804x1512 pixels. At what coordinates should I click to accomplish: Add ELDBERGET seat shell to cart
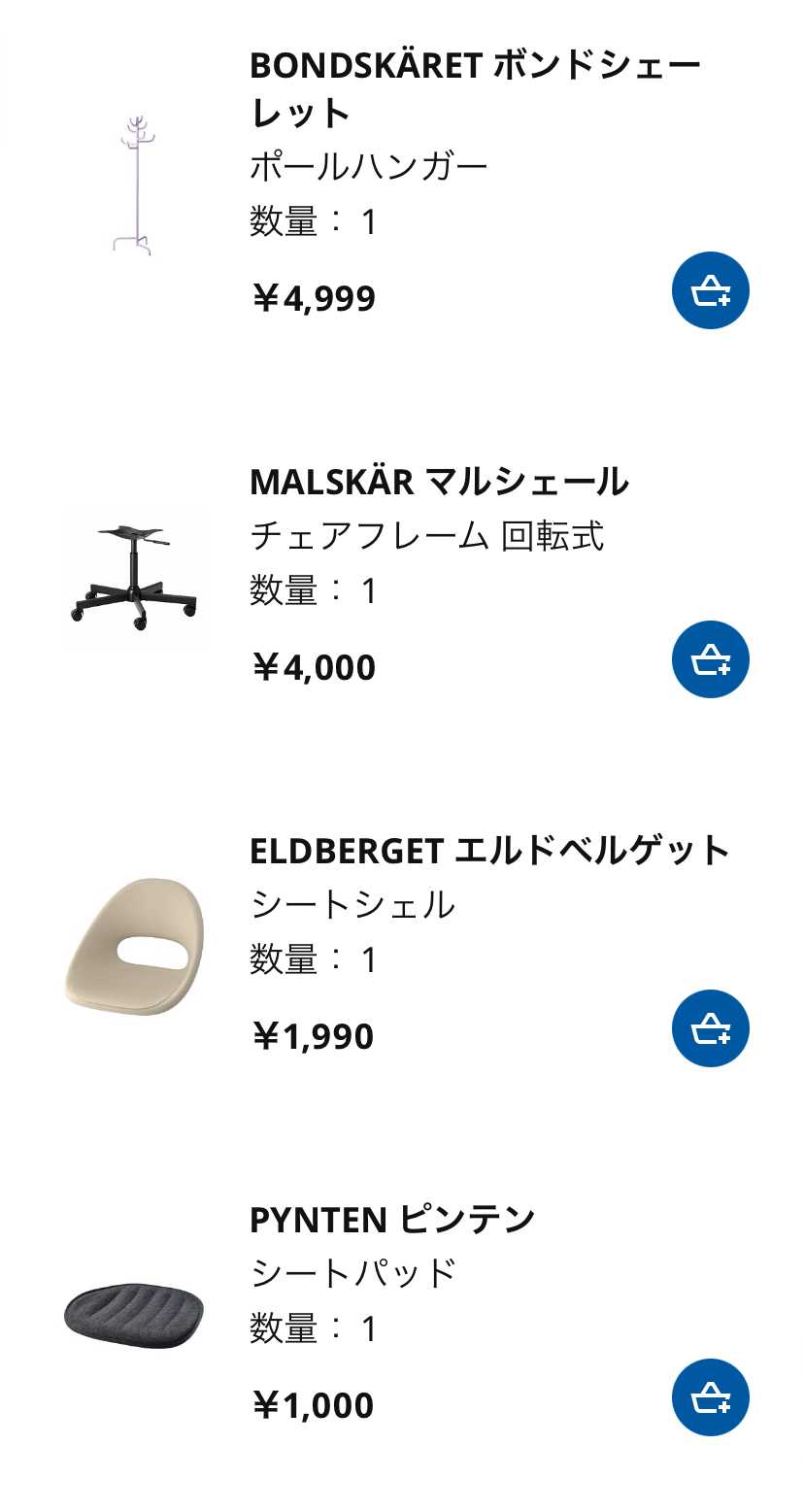coord(710,1028)
